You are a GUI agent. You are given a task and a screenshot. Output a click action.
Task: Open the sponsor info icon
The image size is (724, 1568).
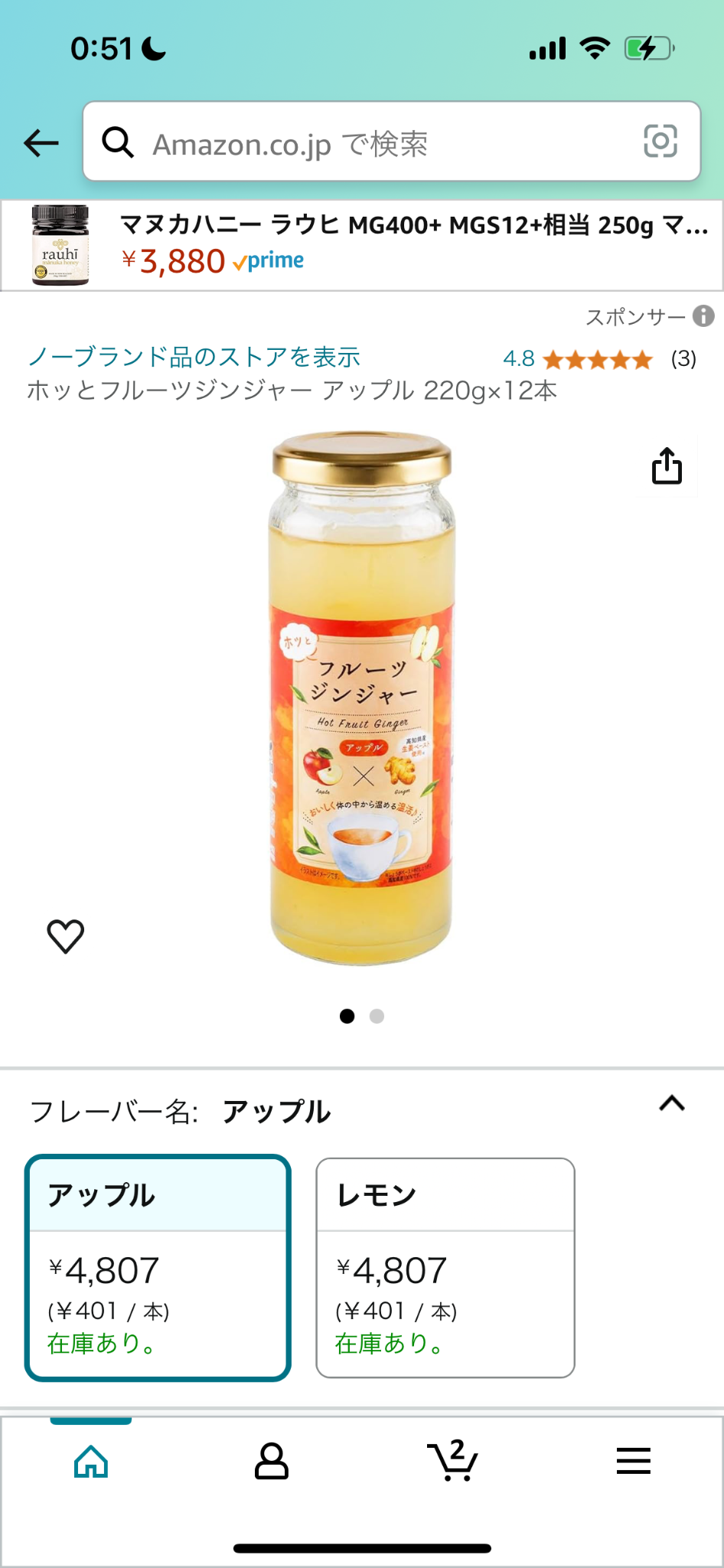(703, 316)
